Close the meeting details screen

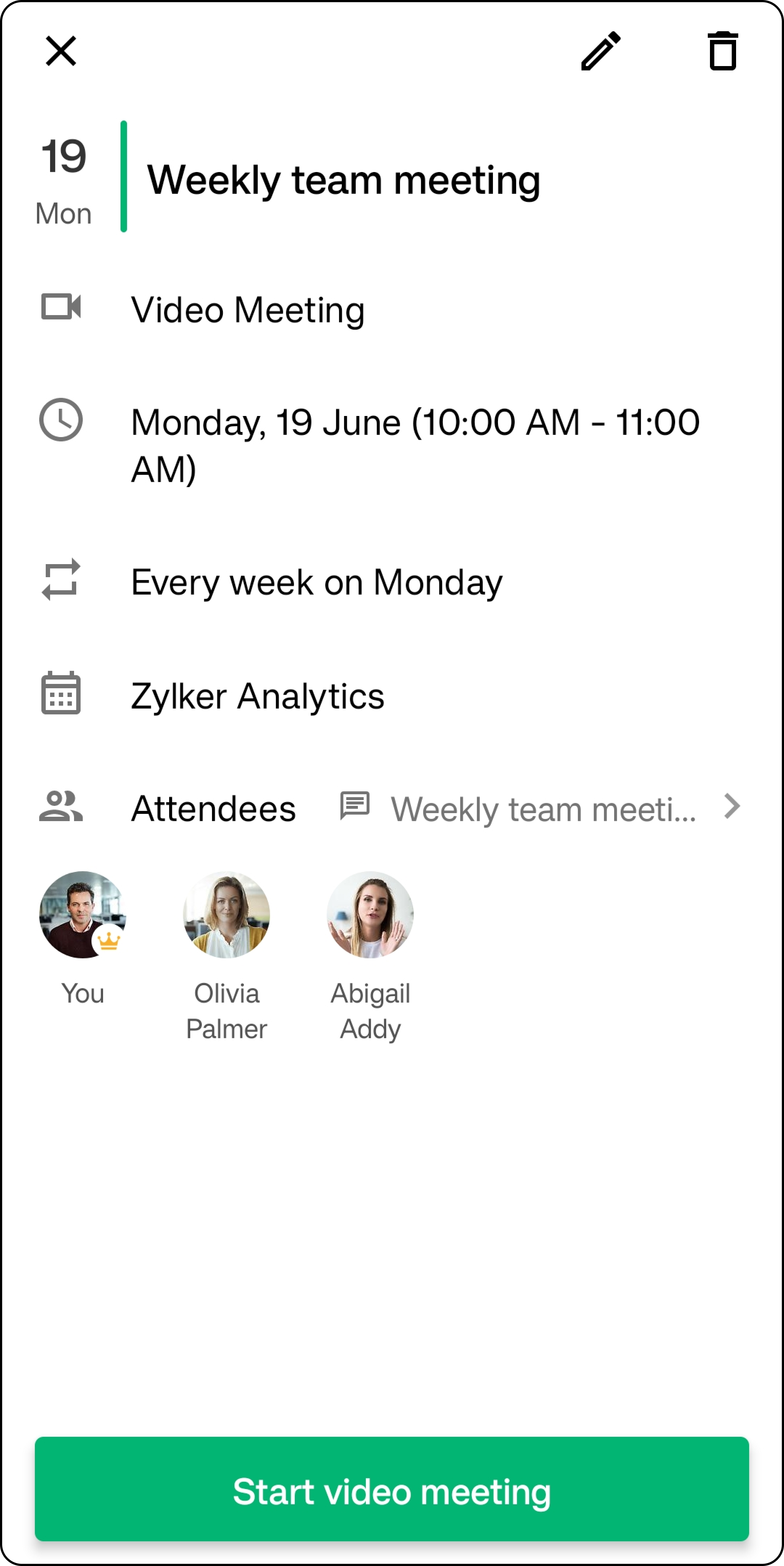point(61,51)
